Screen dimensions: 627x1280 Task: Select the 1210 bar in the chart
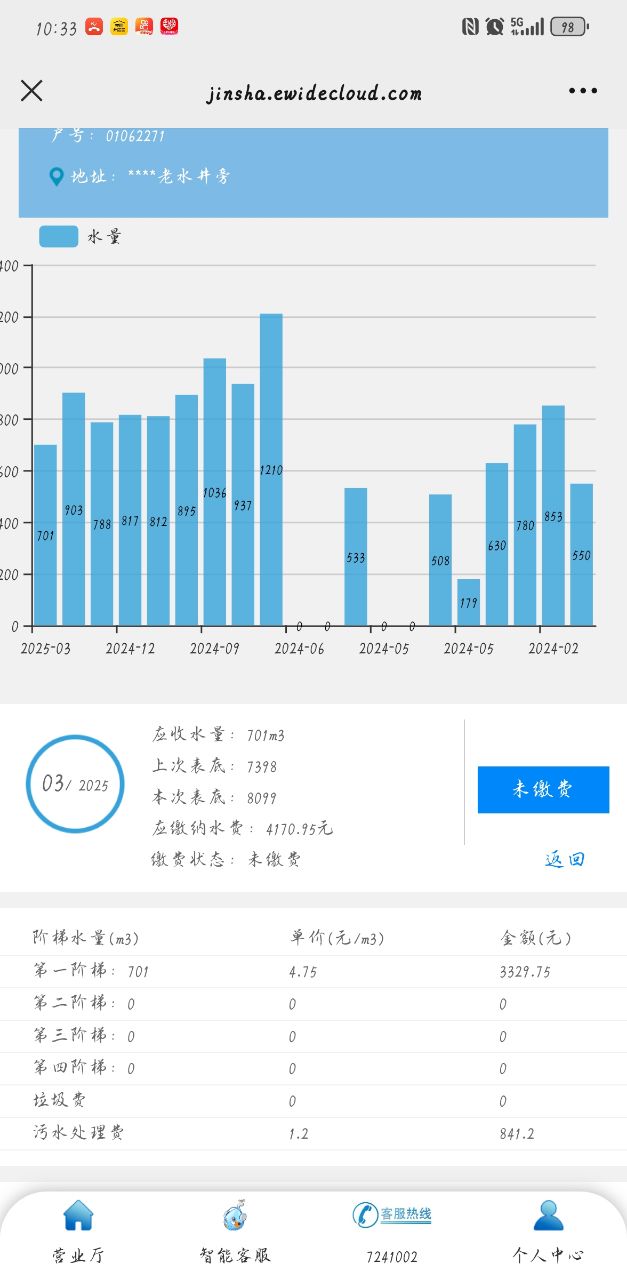point(271,470)
